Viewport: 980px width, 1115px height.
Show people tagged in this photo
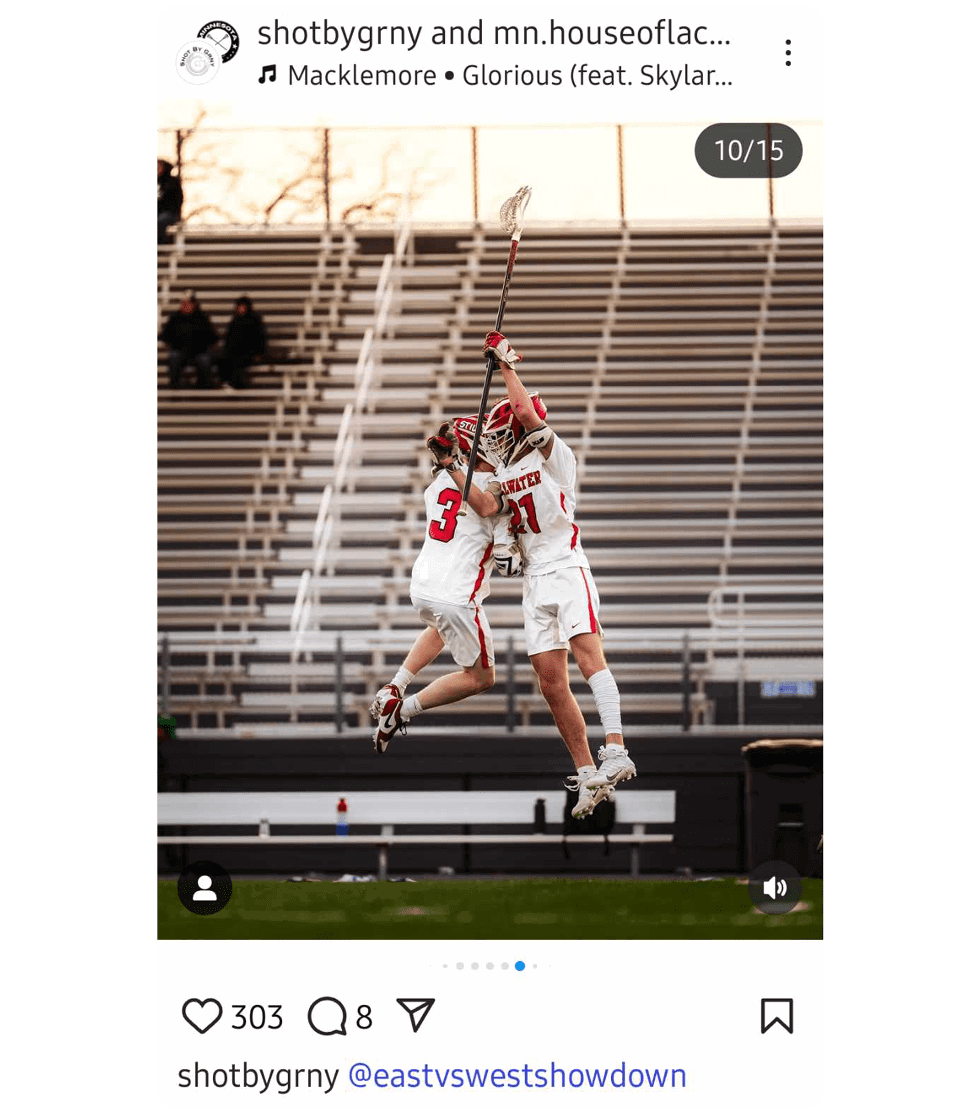click(x=205, y=888)
